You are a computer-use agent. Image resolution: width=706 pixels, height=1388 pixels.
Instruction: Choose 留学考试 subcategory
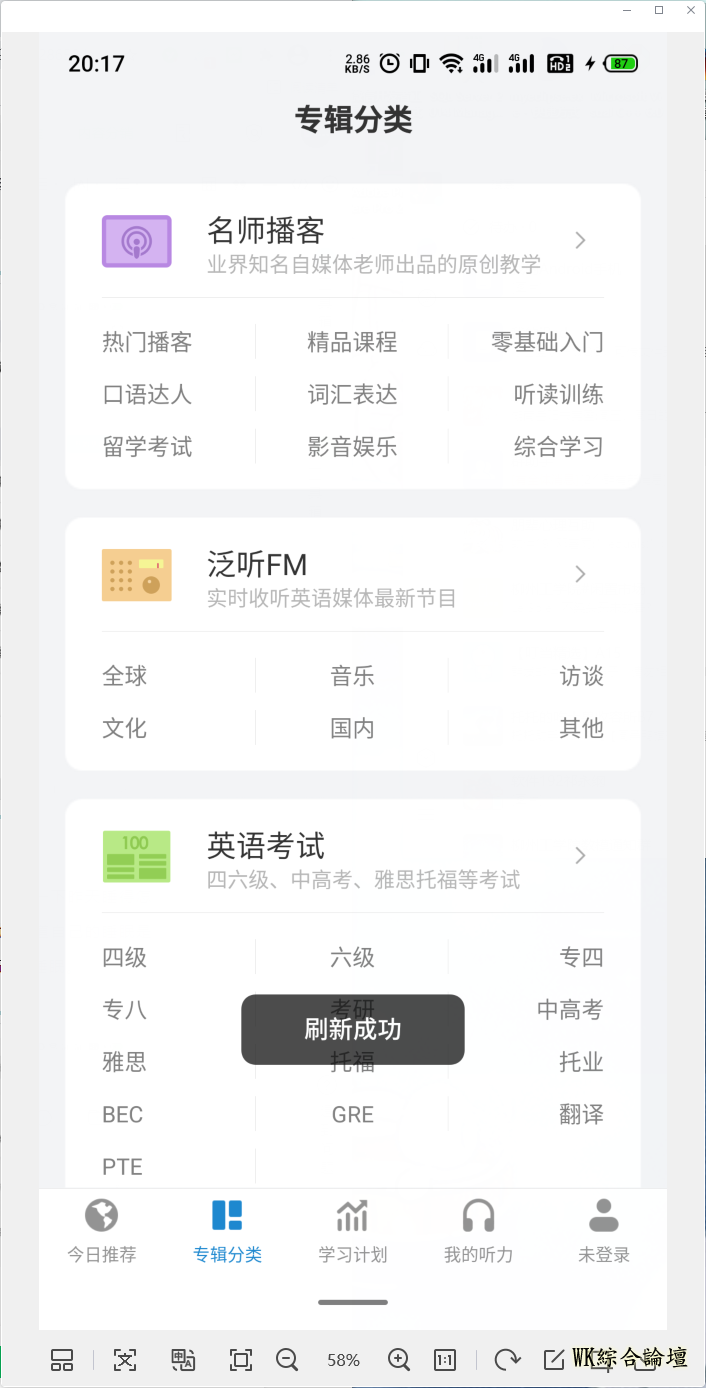click(147, 446)
